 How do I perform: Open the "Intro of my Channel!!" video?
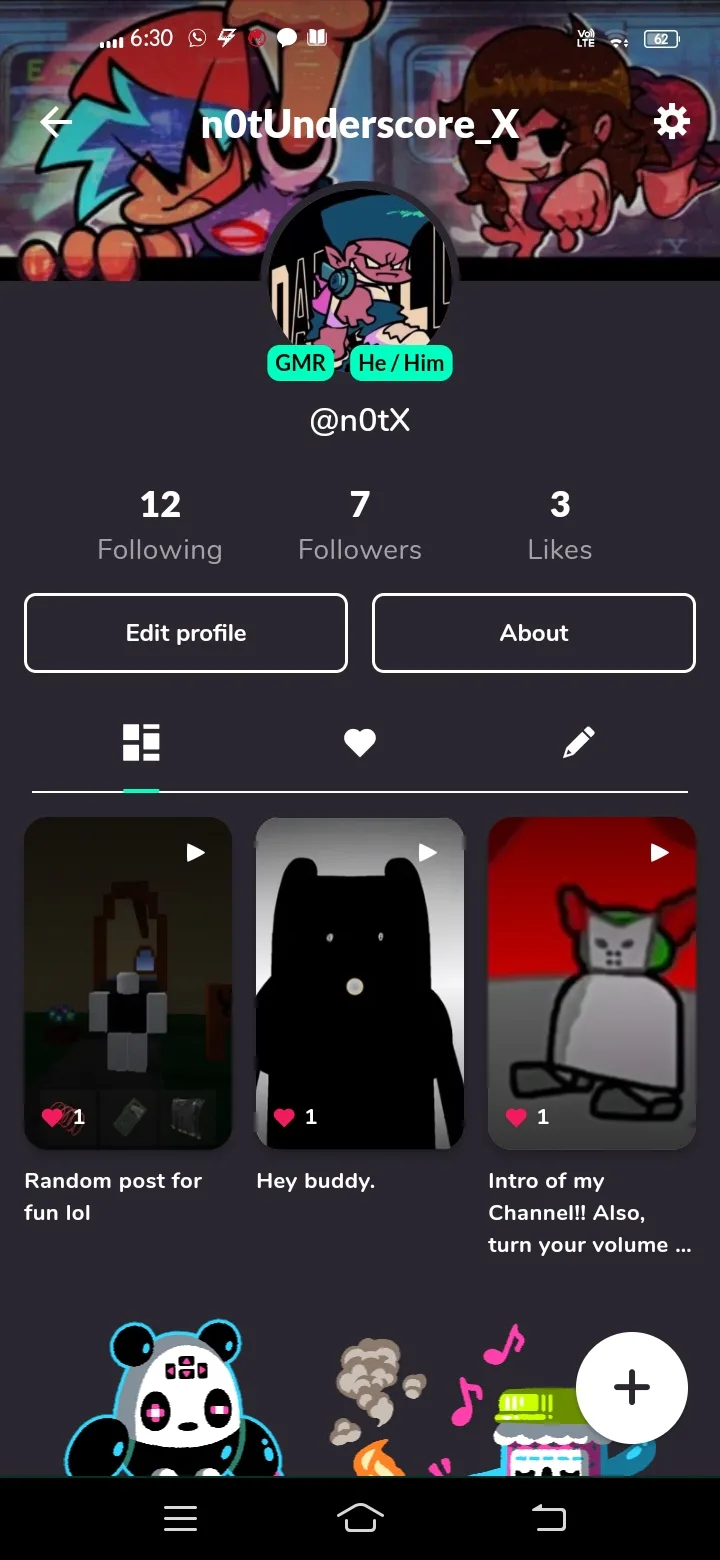pos(592,983)
